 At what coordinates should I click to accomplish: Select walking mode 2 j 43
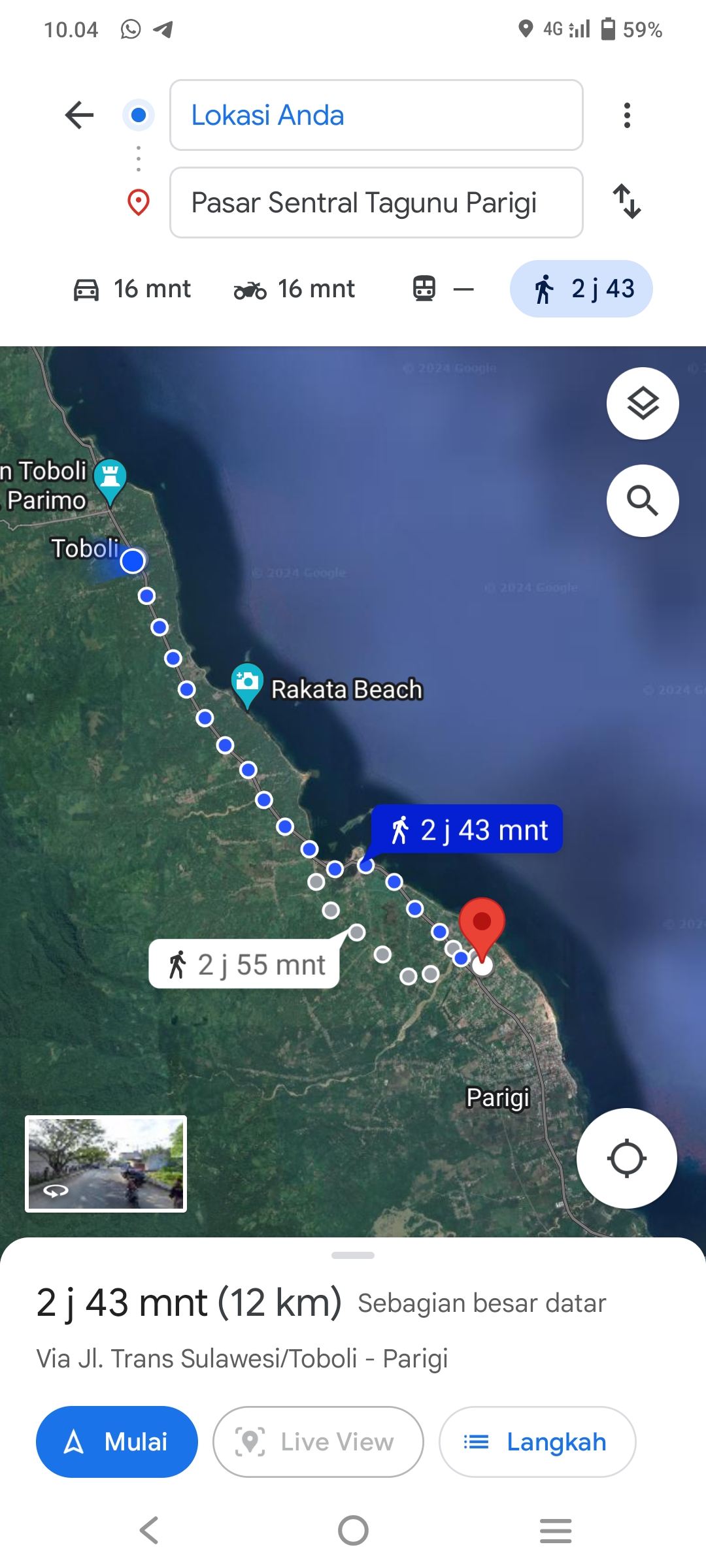pos(581,289)
